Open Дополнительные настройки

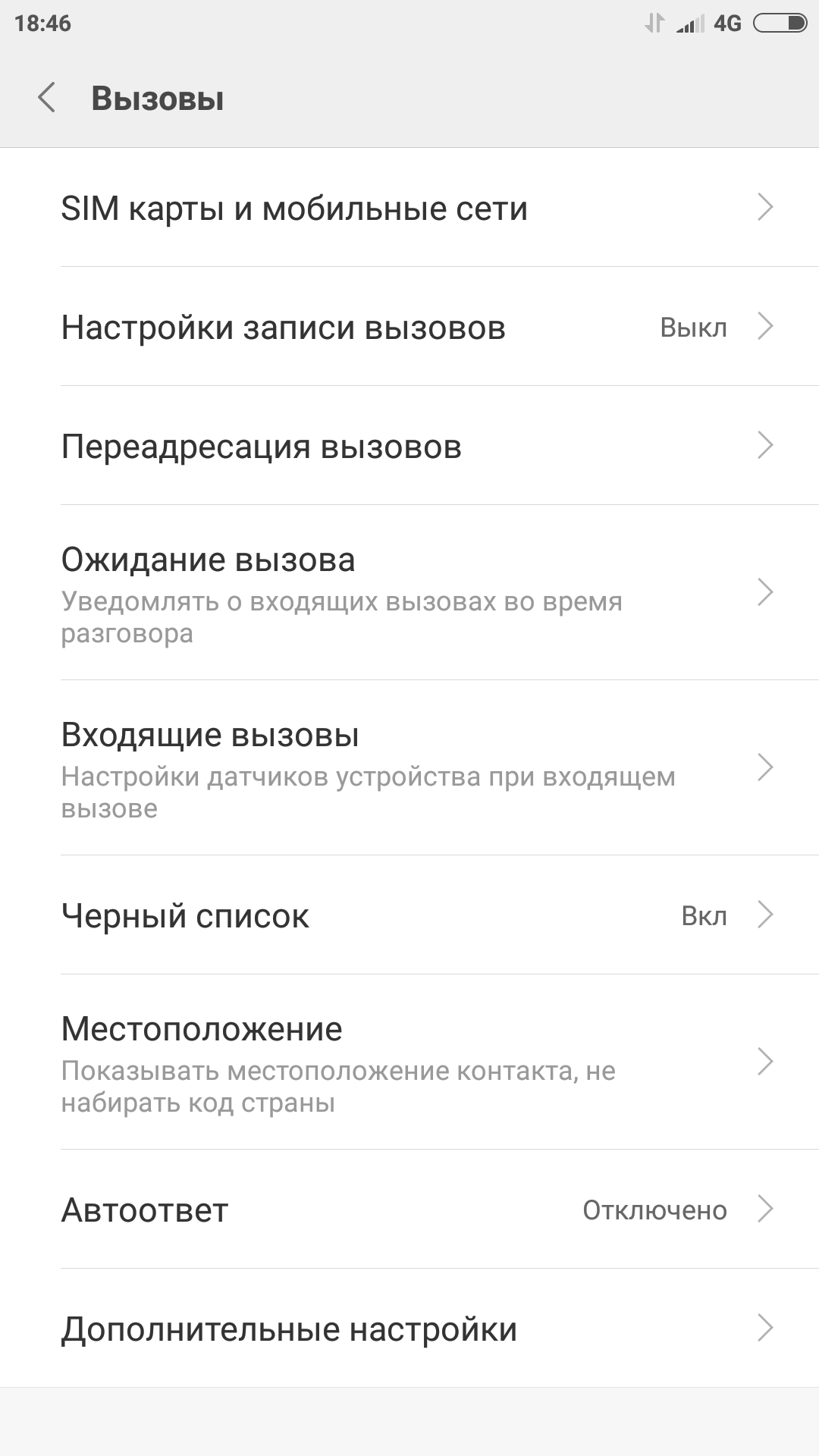coord(409,1329)
